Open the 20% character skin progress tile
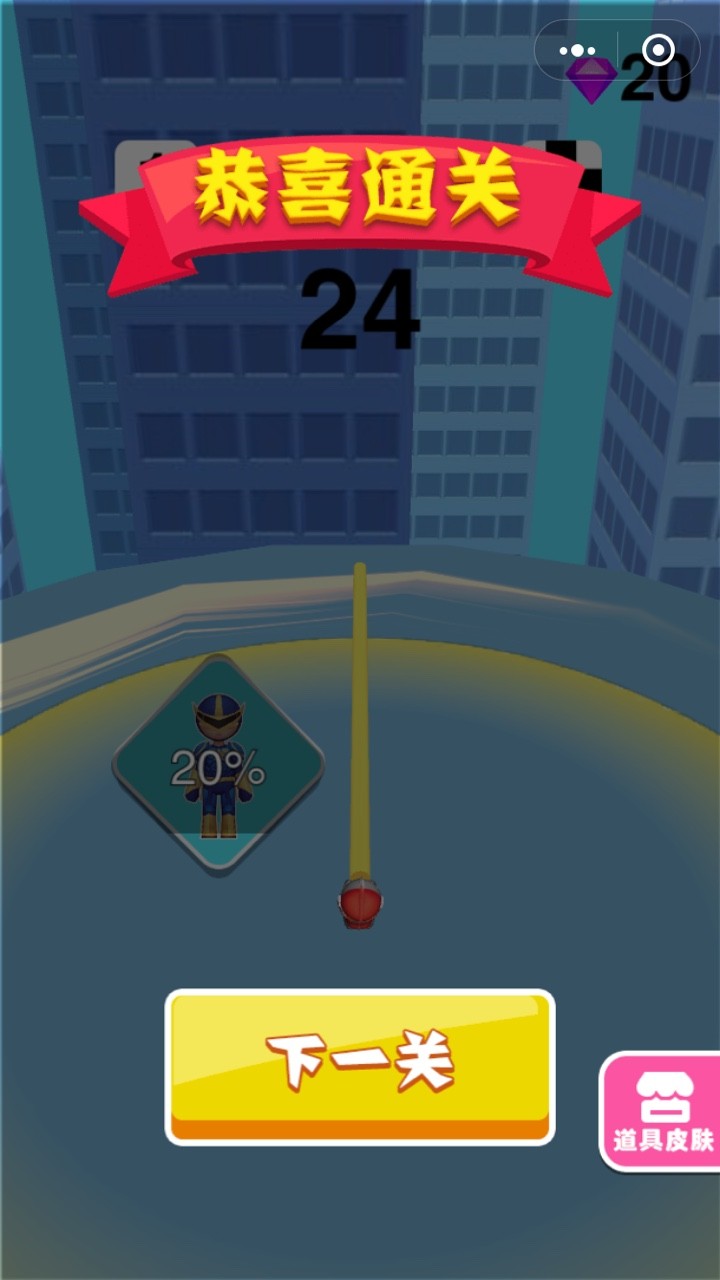 (218, 765)
